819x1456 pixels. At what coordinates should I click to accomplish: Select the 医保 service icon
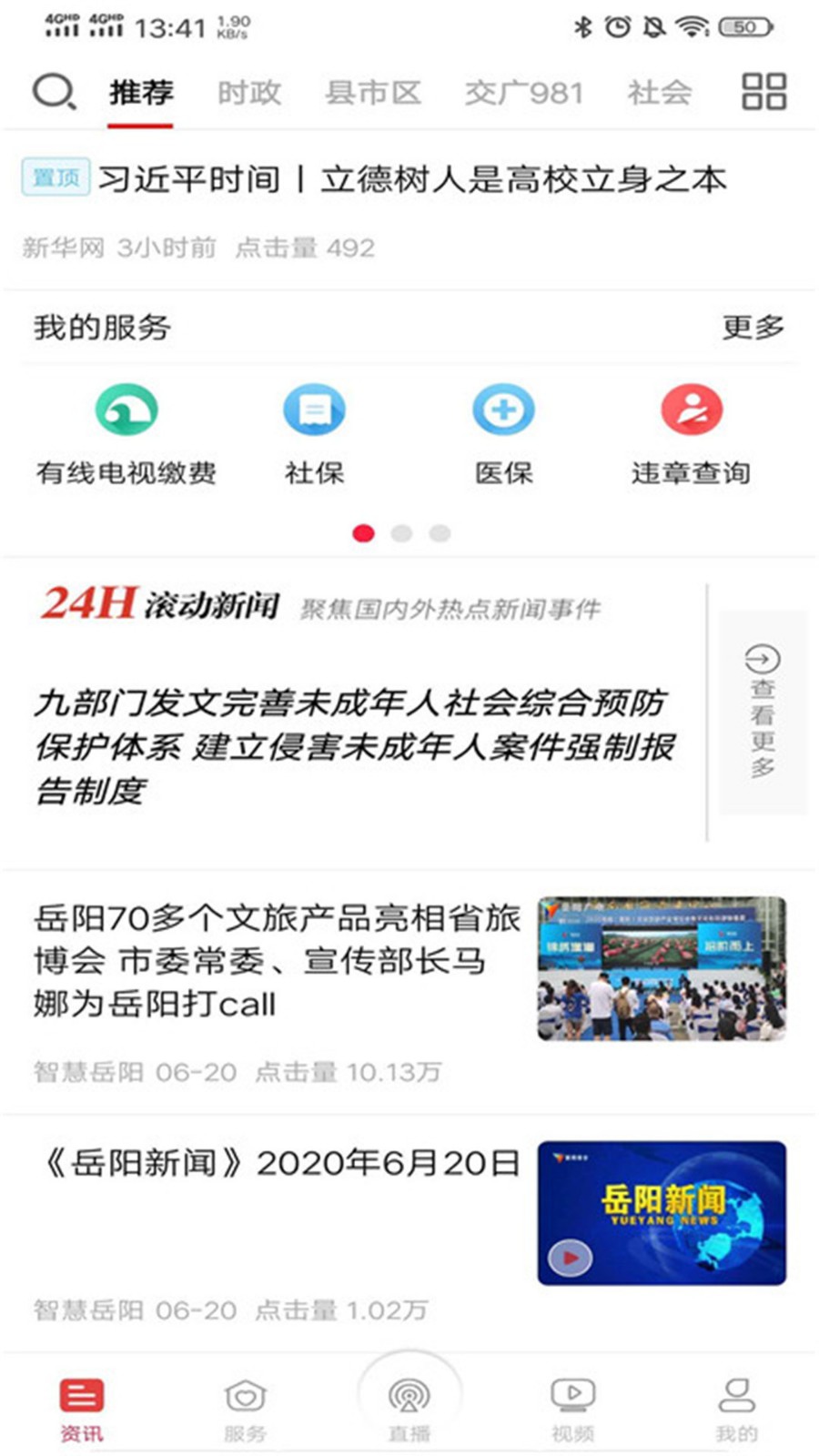503,409
